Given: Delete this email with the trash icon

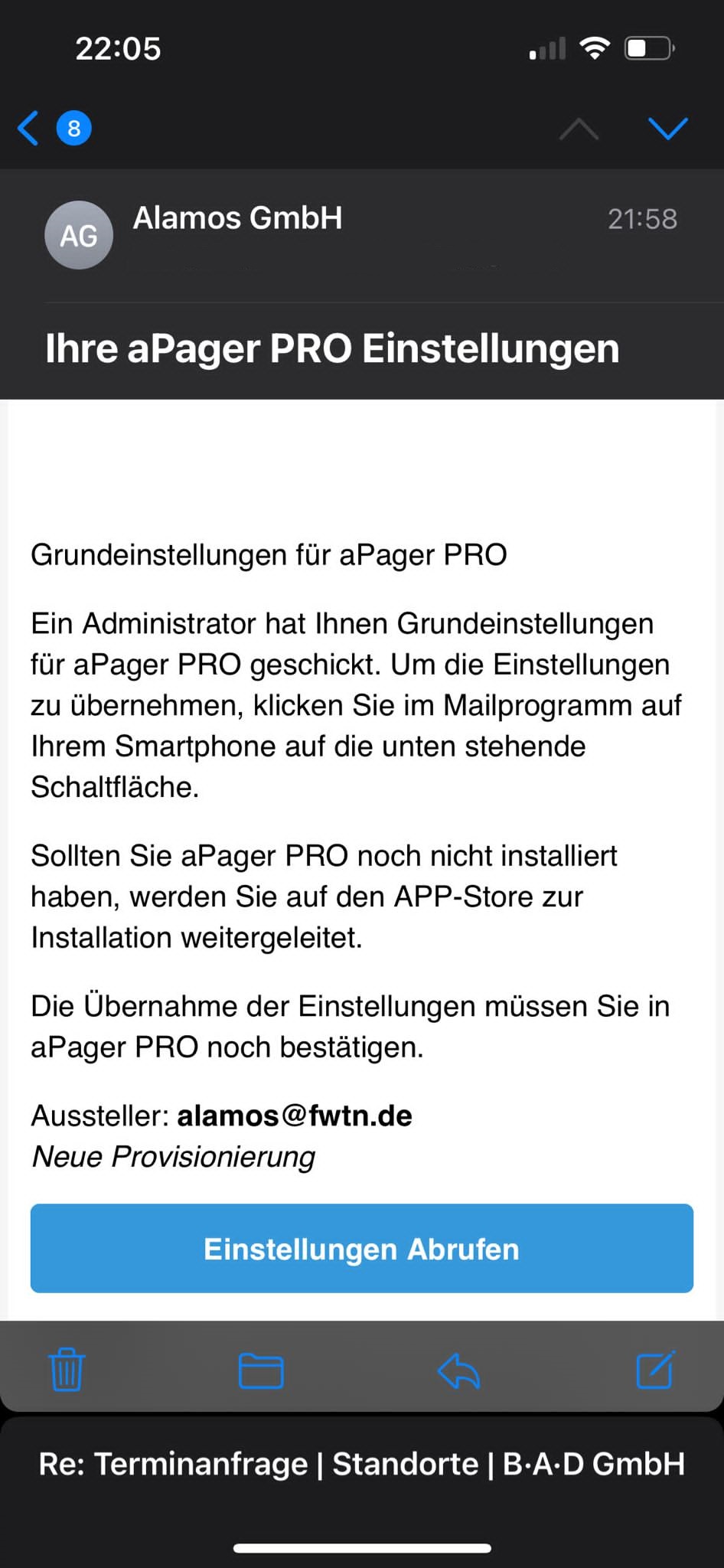Looking at the screenshot, I should coord(67,1370).
